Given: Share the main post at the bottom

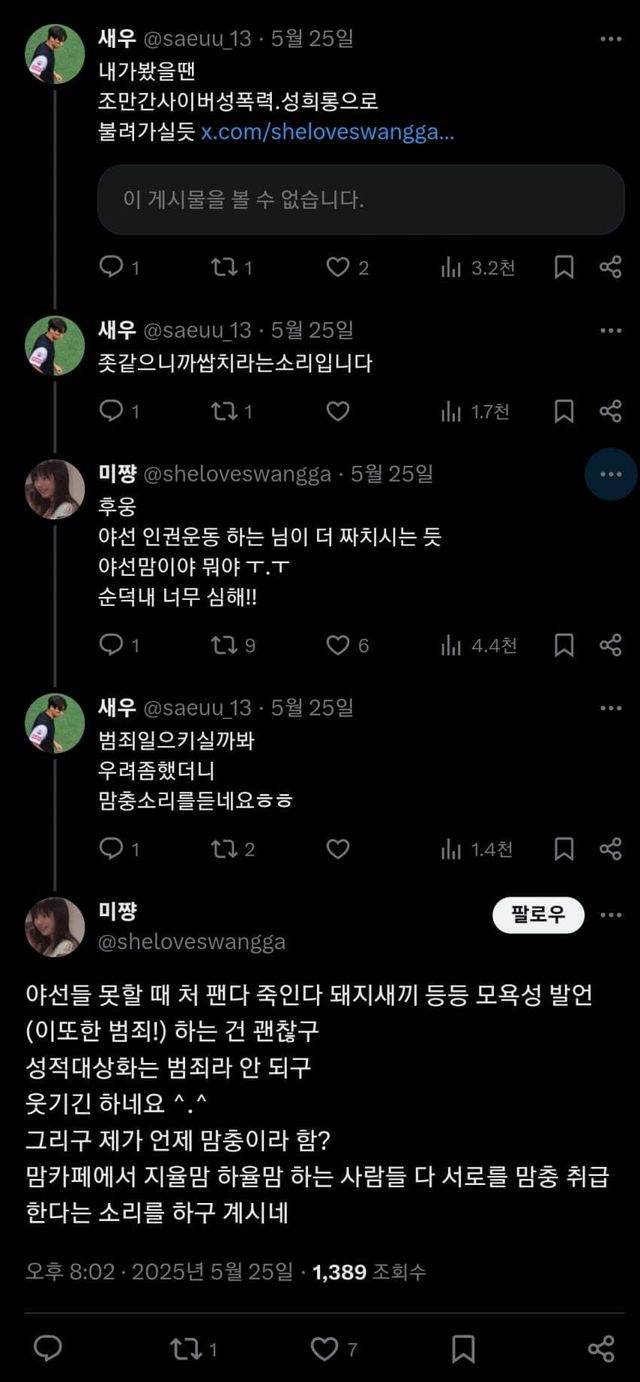Looking at the screenshot, I should point(601,1349).
